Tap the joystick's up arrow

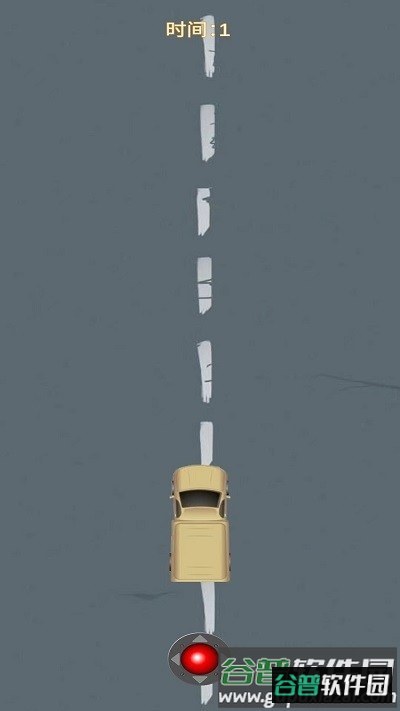coord(200,639)
